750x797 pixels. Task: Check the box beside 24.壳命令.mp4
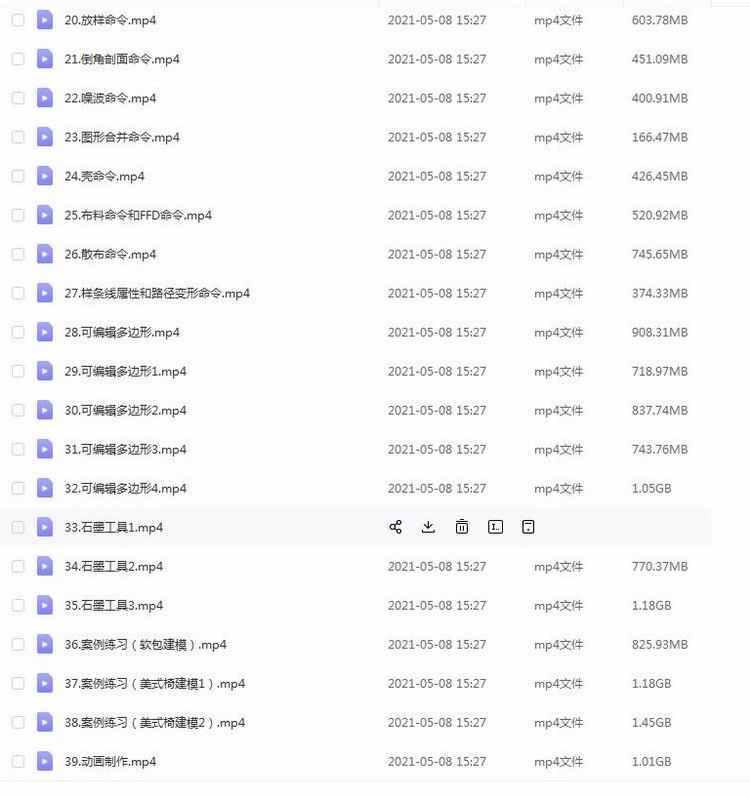point(18,176)
